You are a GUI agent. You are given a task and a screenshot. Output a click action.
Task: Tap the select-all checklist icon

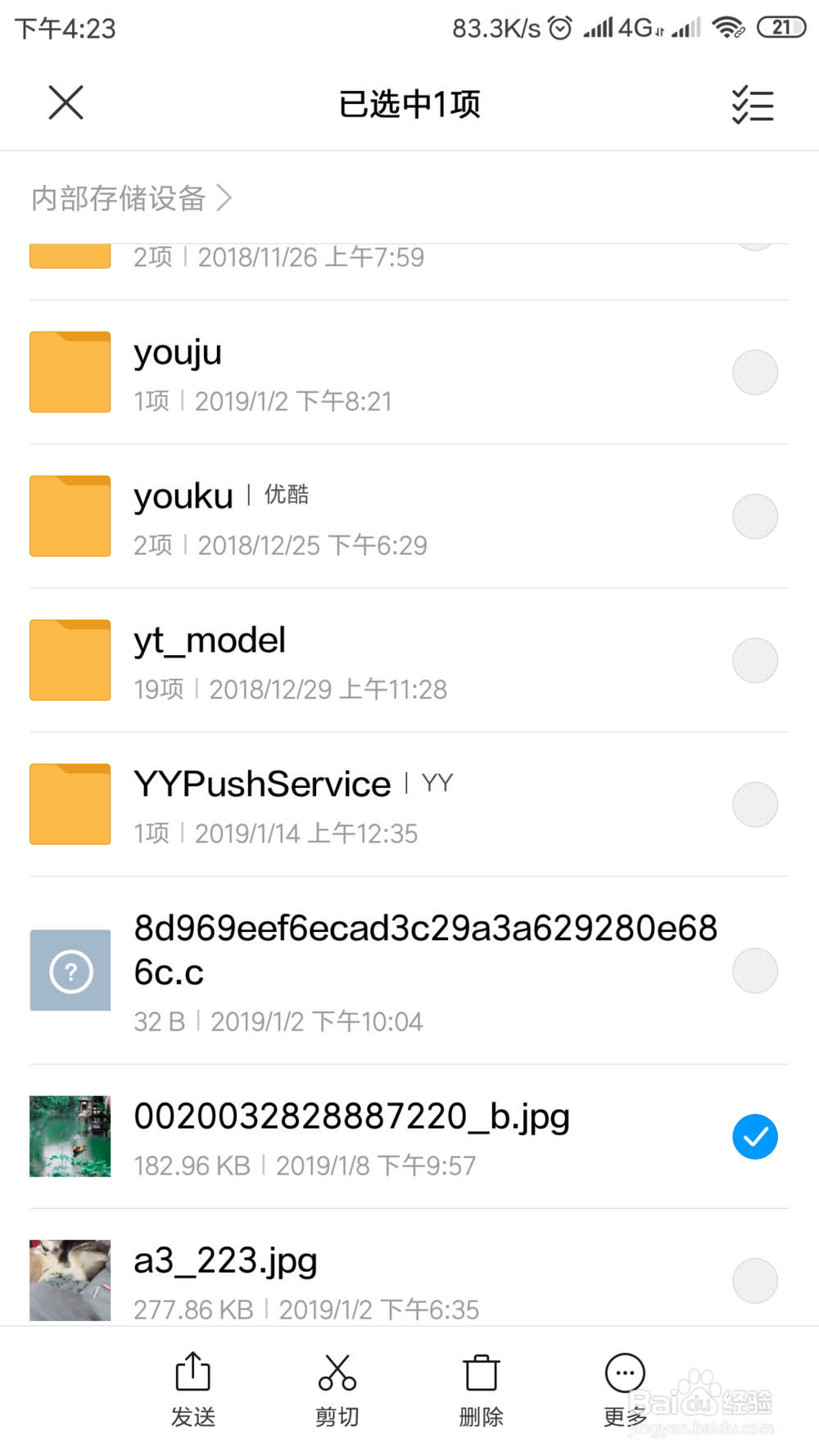pyautogui.click(x=753, y=104)
